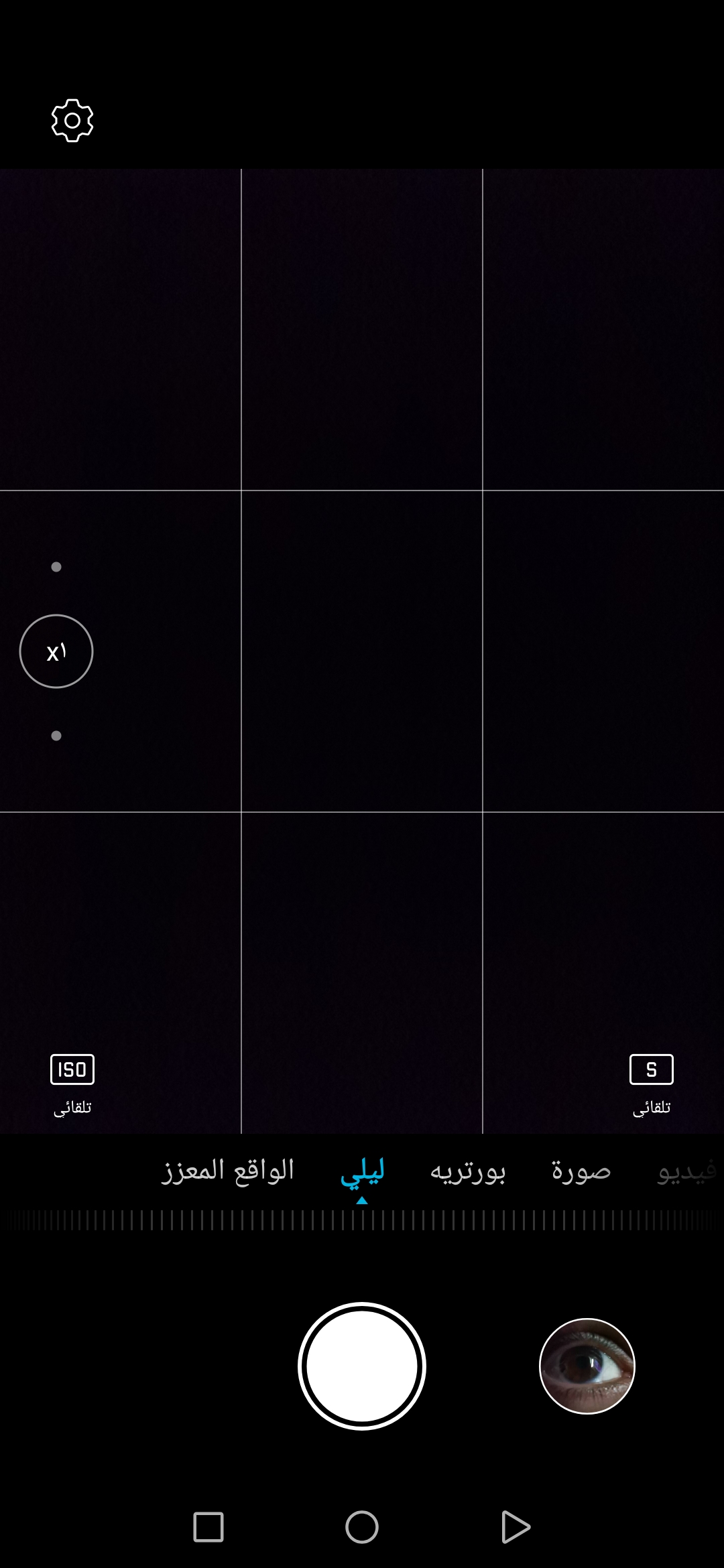Select the telephoto zoom dot below 1x
This screenshot has width=724, height=1568.
[56, 736]
